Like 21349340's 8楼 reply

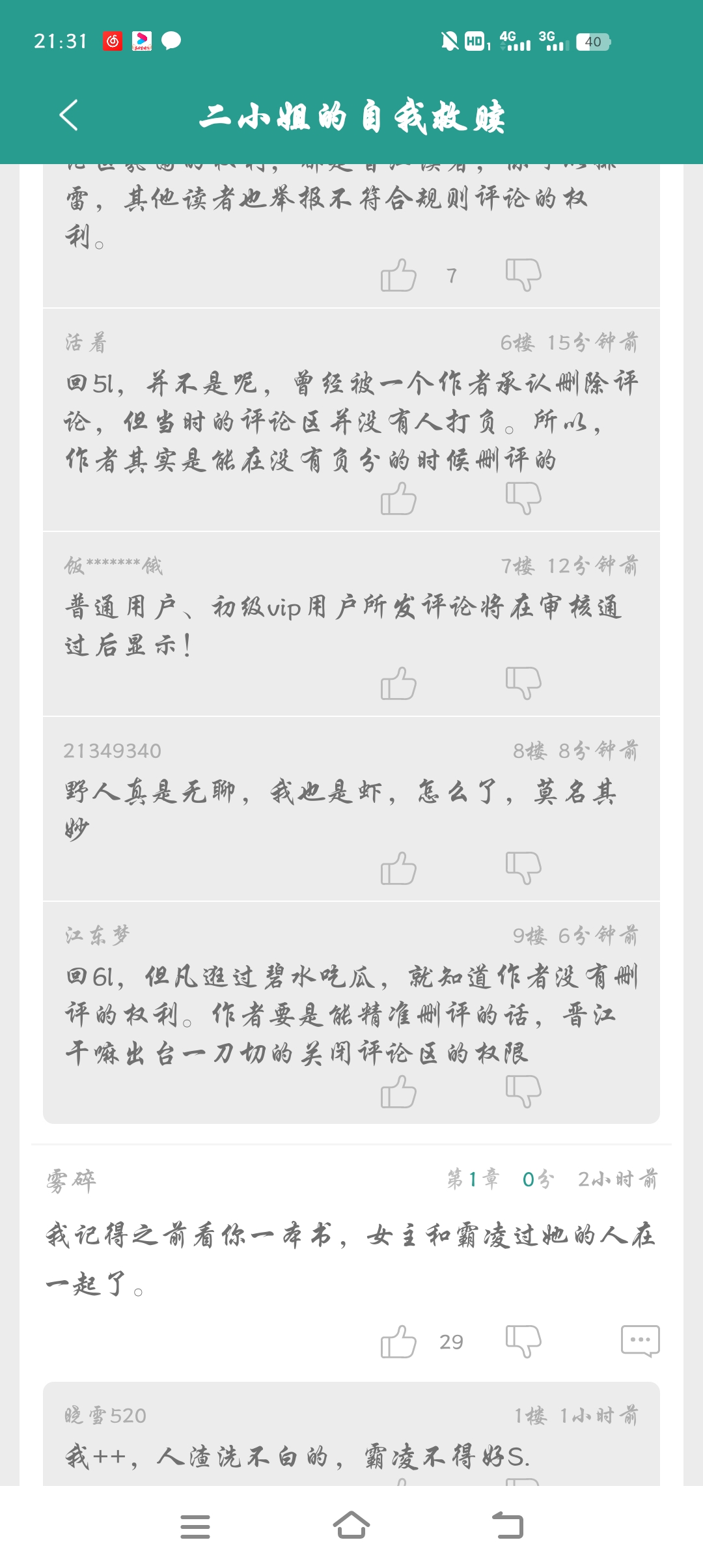(398, 869)
